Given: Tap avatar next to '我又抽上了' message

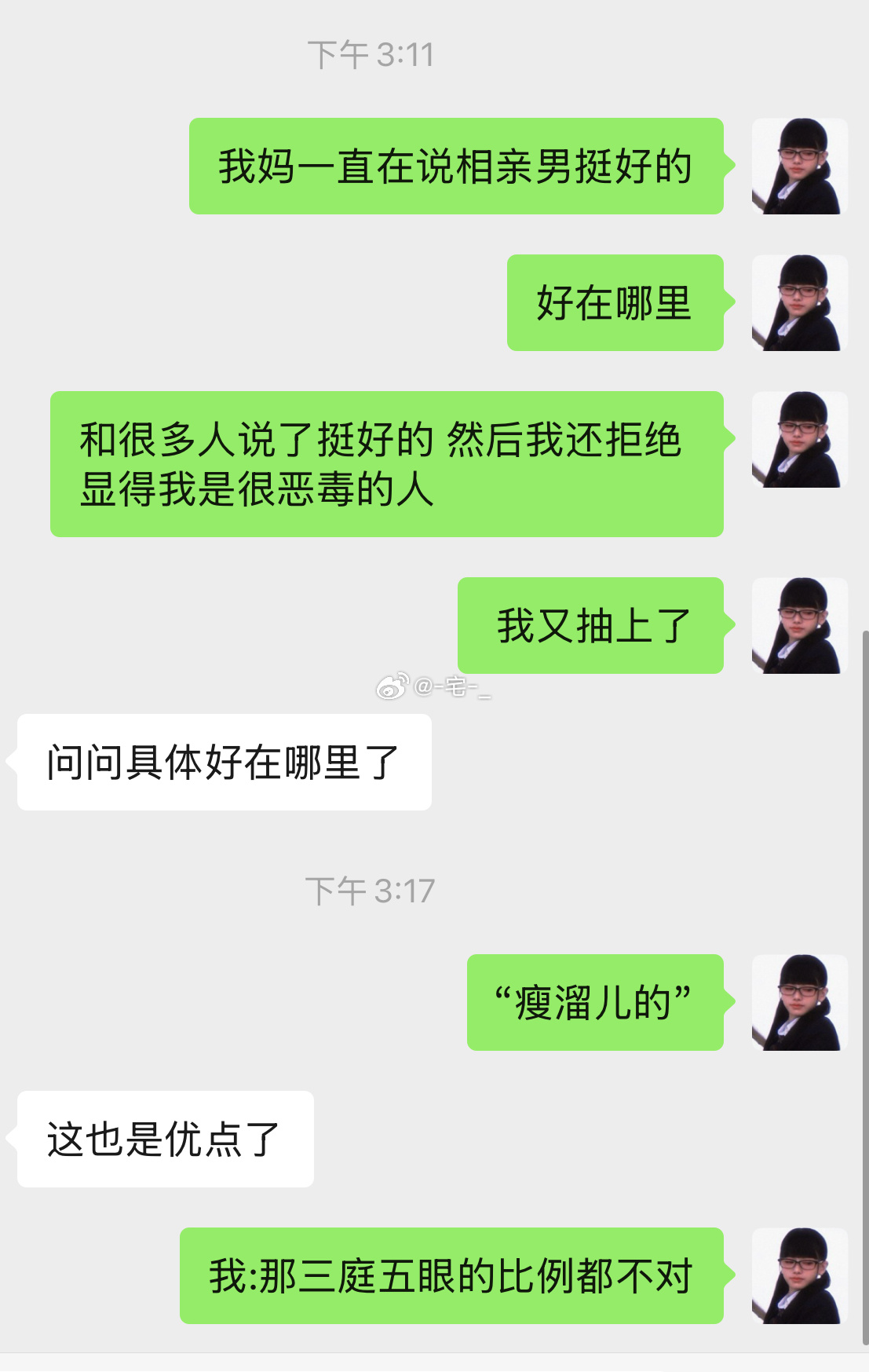Looking at the screenshot, I should point(799,625).
